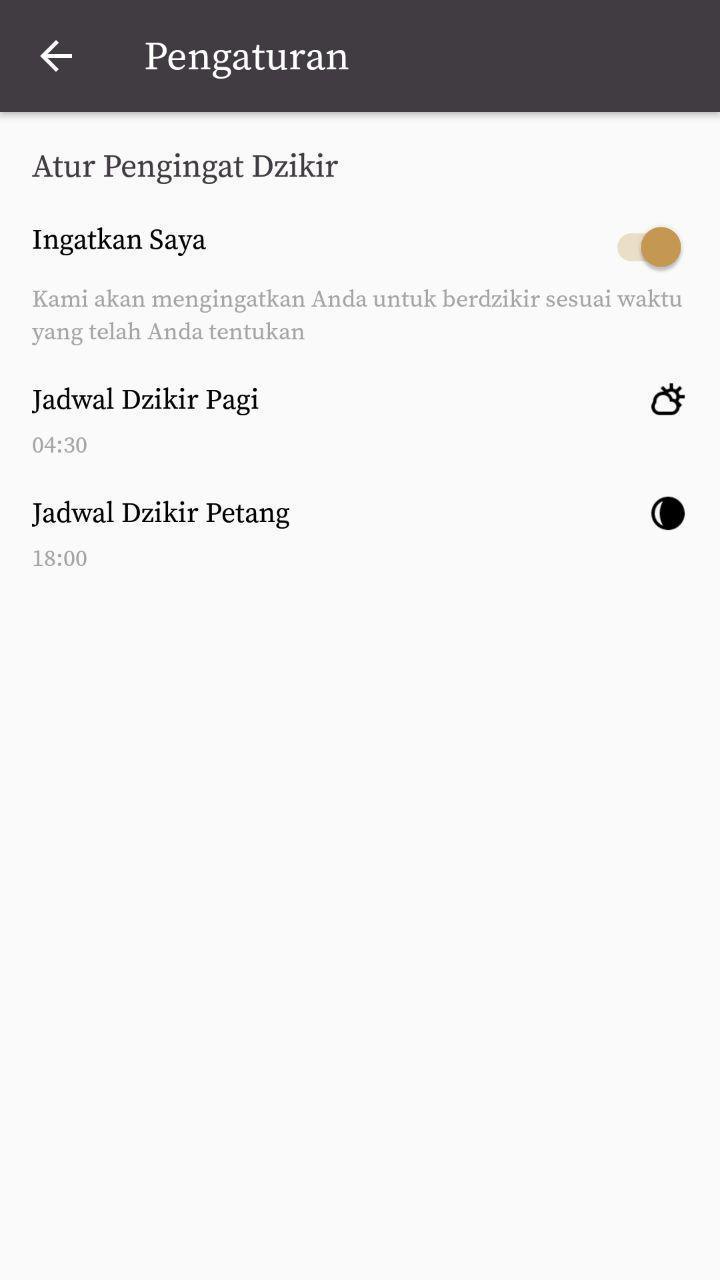
Task: Go back from Pengaturan screen
Action: (x=56, y=56)
